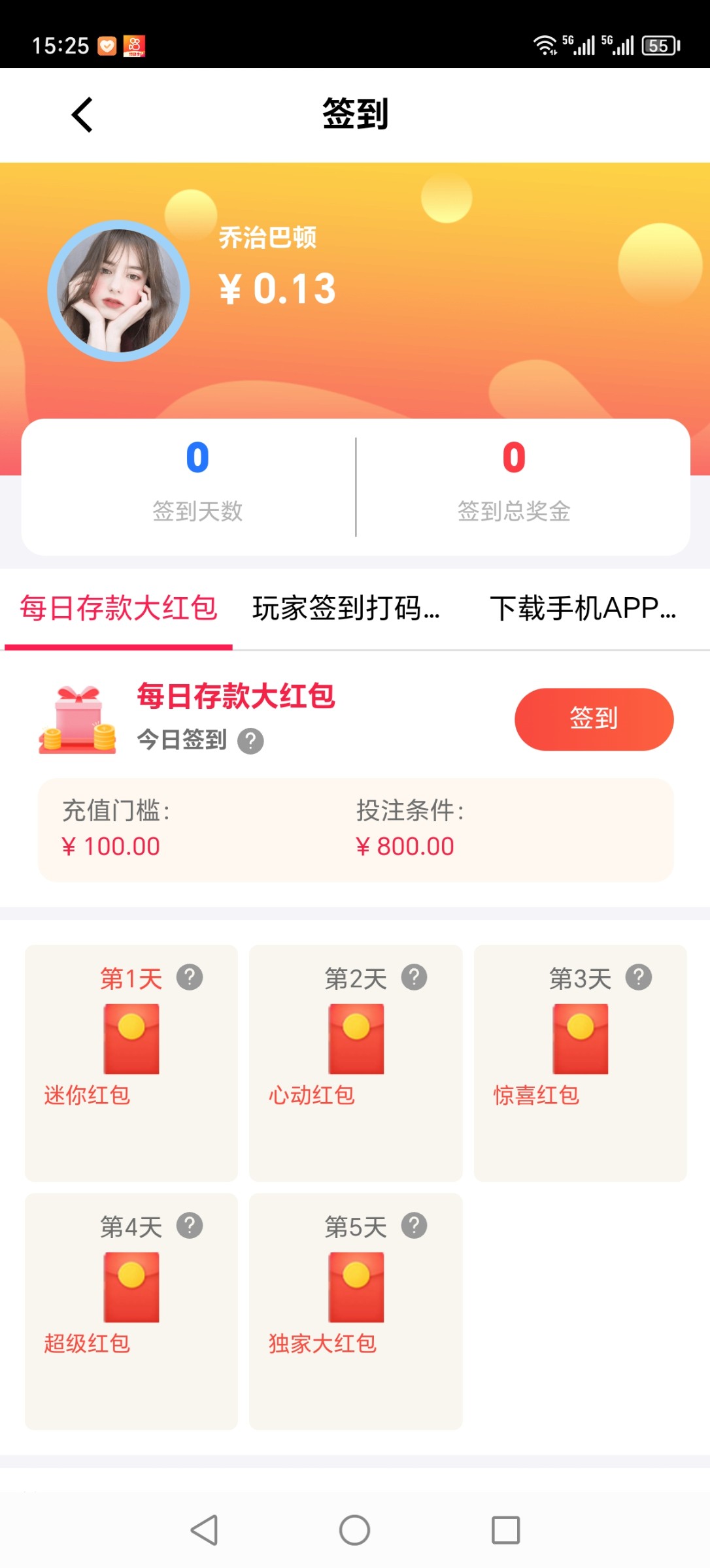This screenshot has height=1568, width=710.
Task: Show help info for 第5天
Action: point(414,1226)
